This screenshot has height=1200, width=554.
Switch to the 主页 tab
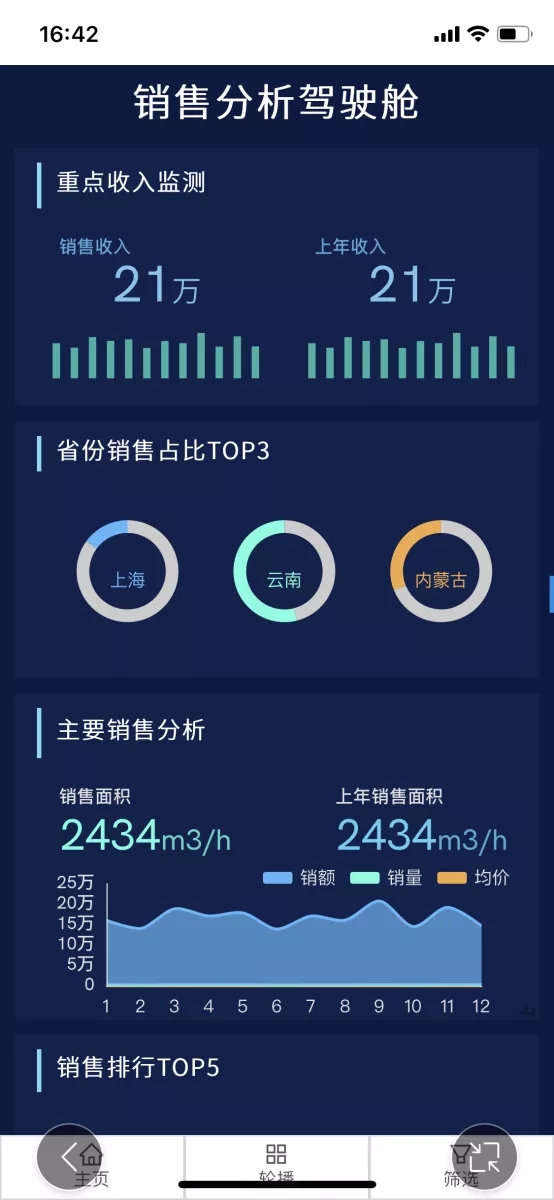[92, 1166]
